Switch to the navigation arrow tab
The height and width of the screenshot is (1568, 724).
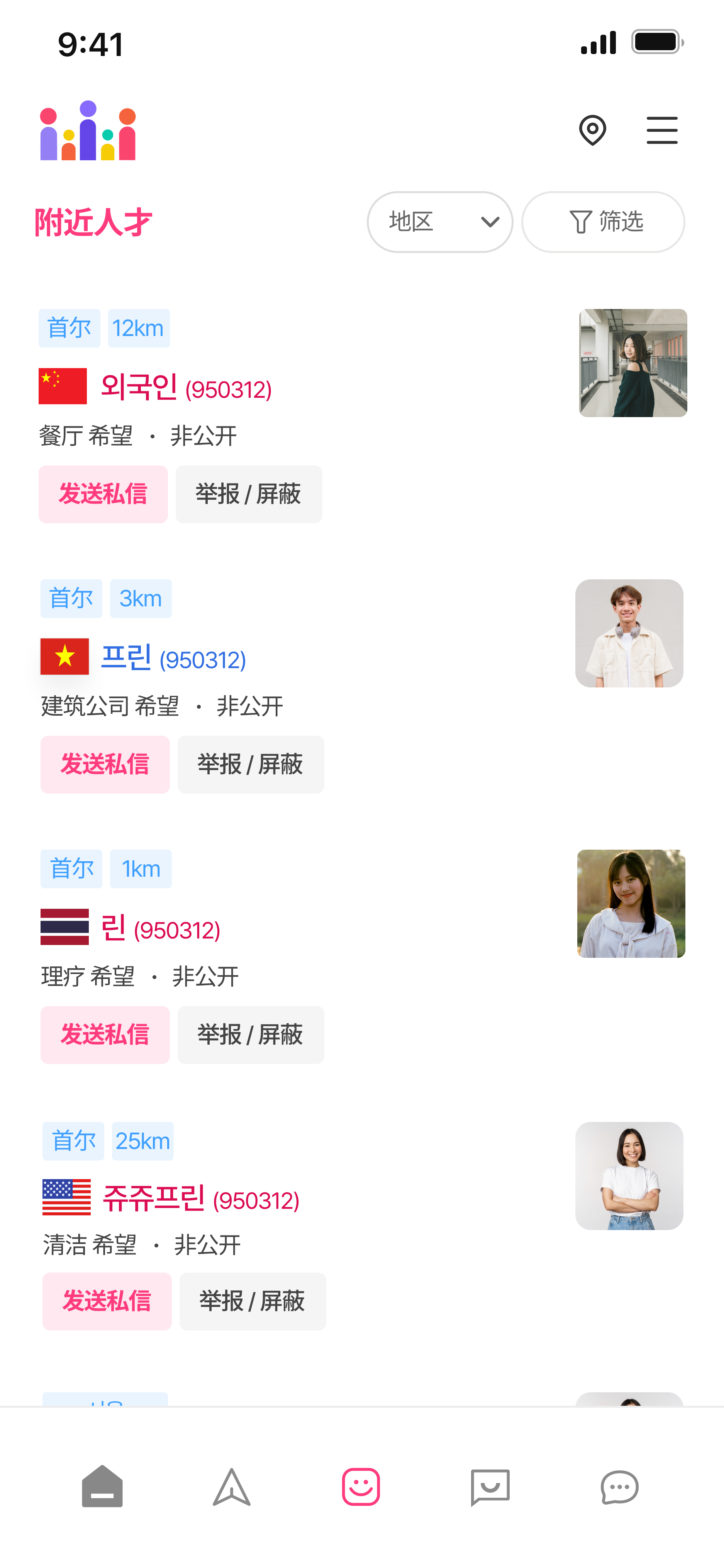(231, 1487)
